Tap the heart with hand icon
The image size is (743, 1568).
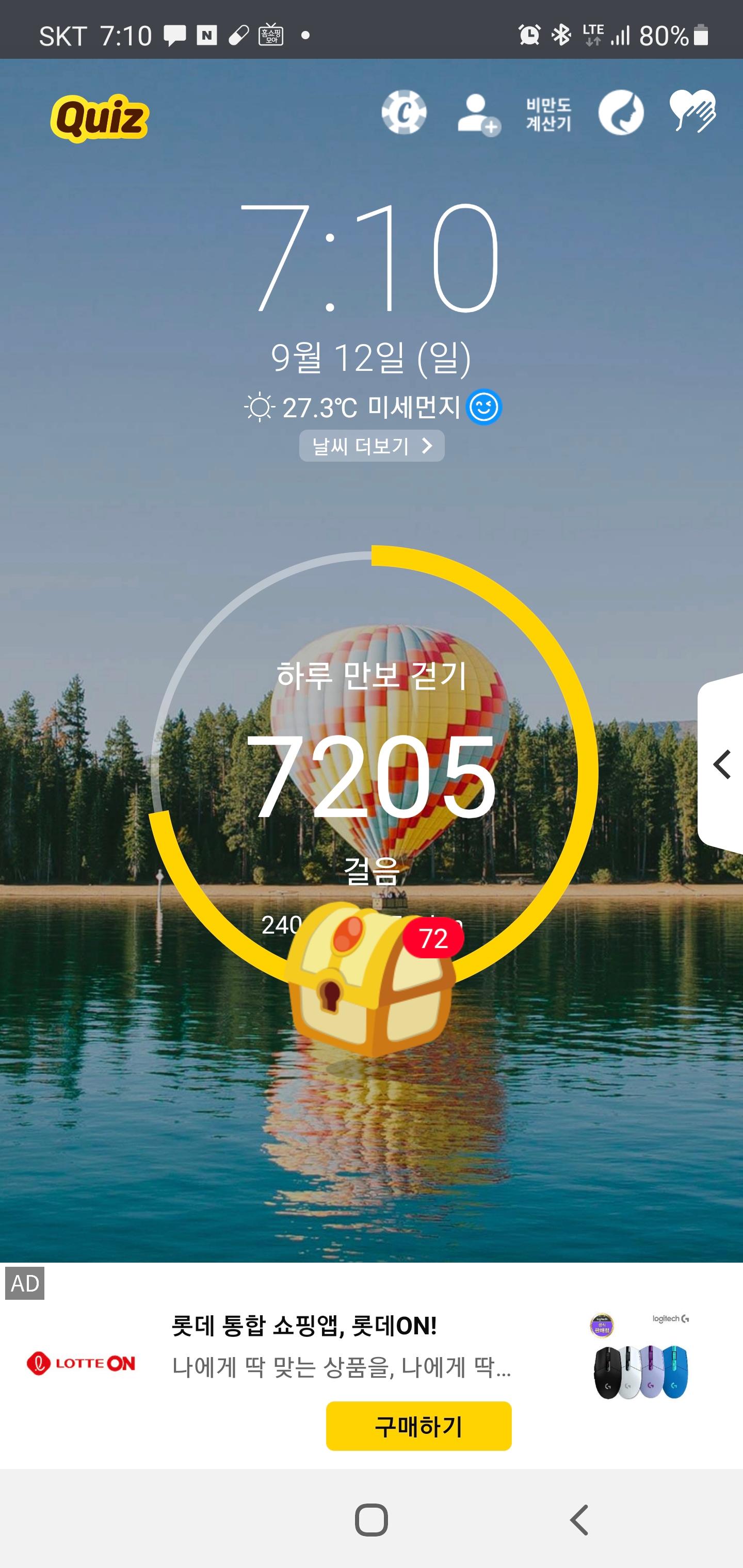[692, 111]
